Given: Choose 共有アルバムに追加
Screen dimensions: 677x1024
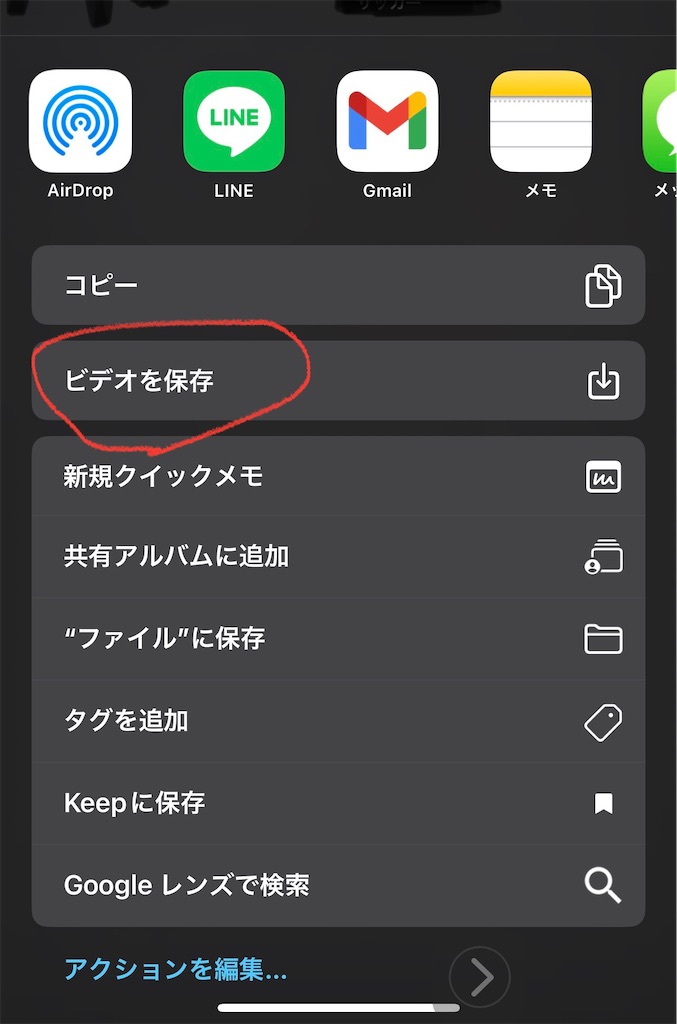Looking at the screenshot, I should (x=338, y=558).
